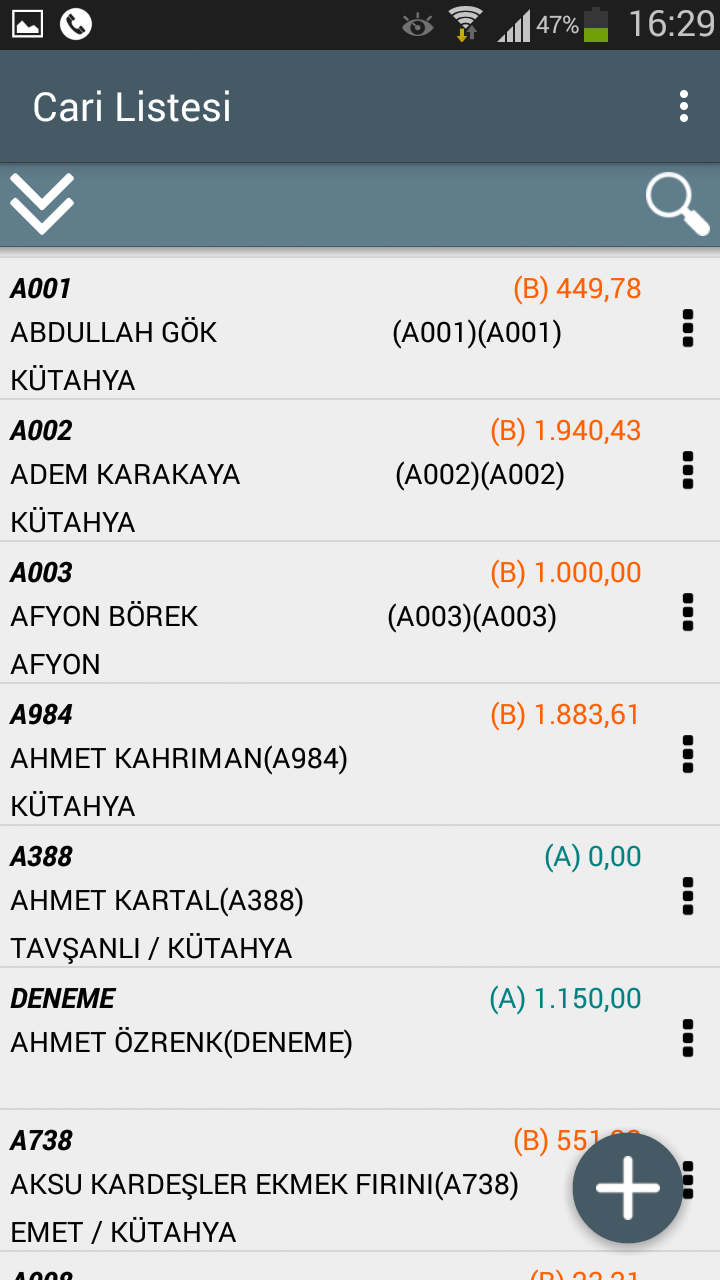
Task: Add a new cari with plus button
Action: [628, 1188]
